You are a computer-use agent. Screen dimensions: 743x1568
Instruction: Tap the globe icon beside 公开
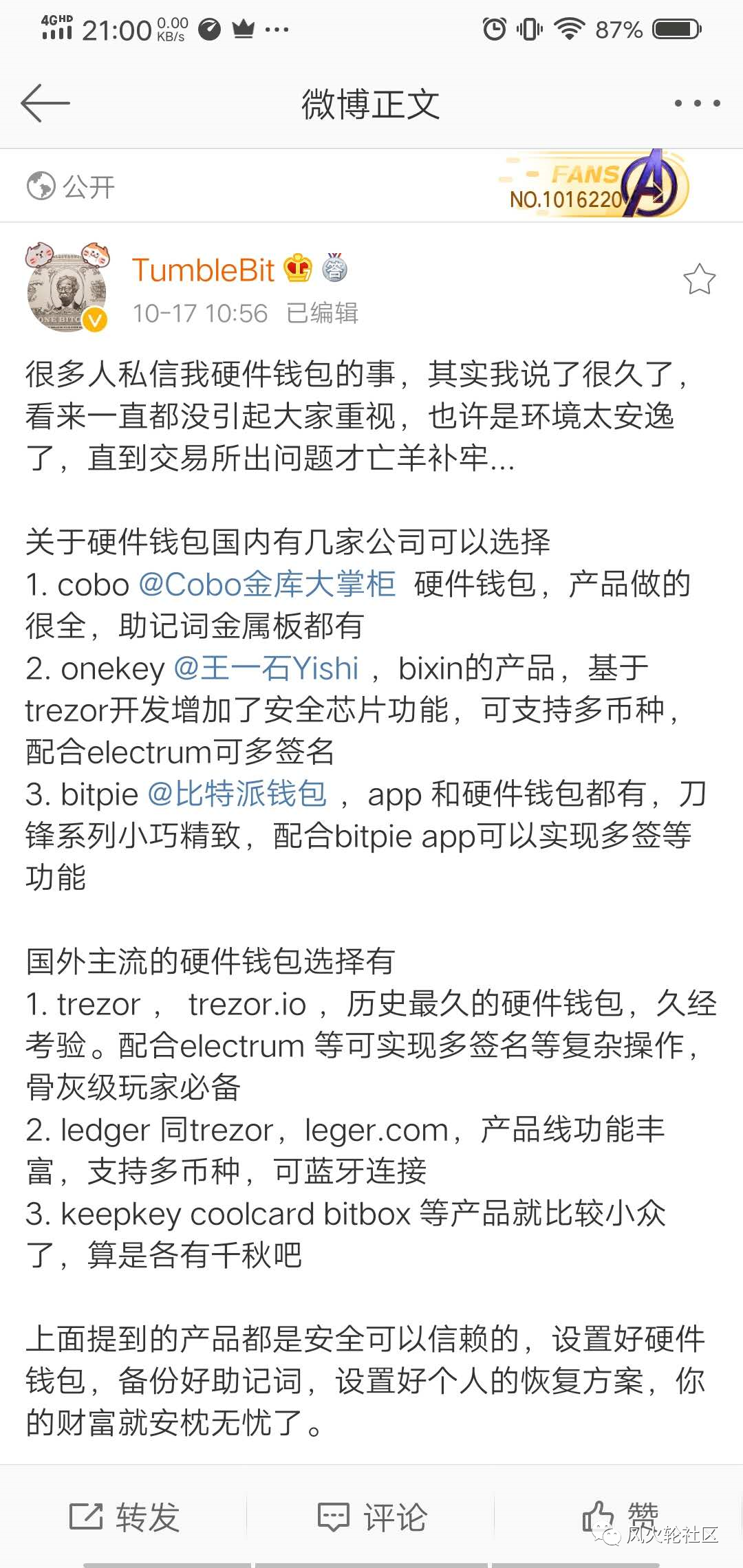point(39,186)
